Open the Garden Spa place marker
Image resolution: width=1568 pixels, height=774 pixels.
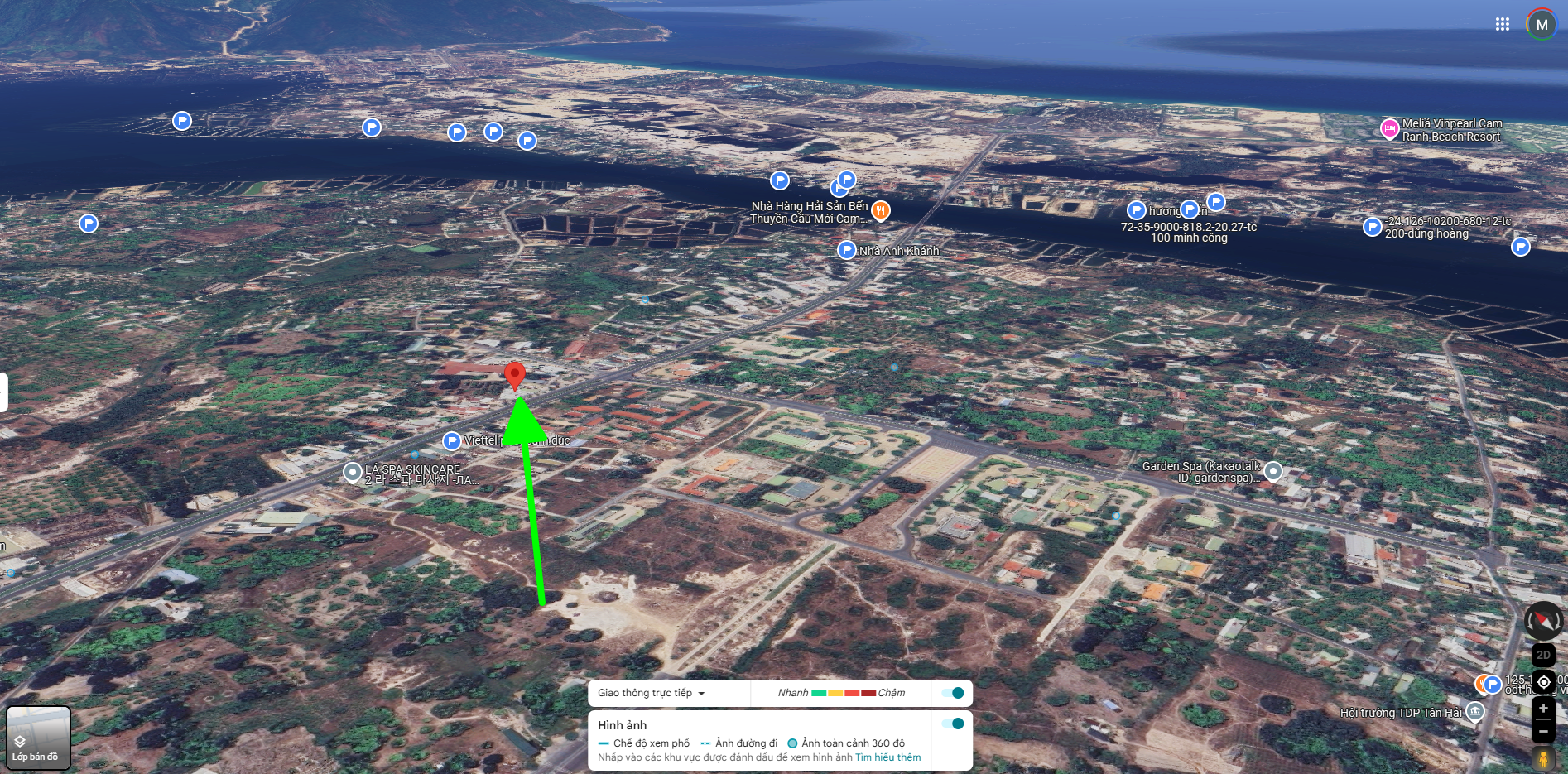[x=1273, y=472]
